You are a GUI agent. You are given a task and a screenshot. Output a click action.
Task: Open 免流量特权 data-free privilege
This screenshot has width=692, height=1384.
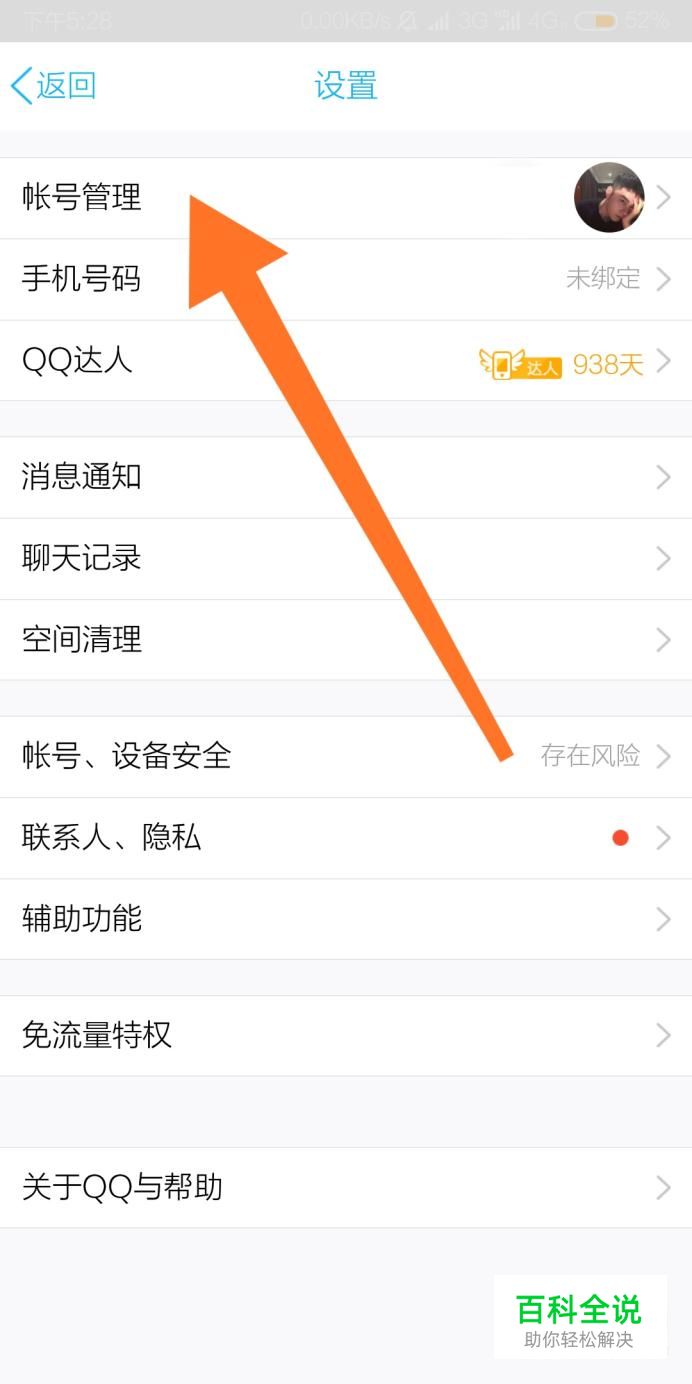click(x=97, y=1035)
